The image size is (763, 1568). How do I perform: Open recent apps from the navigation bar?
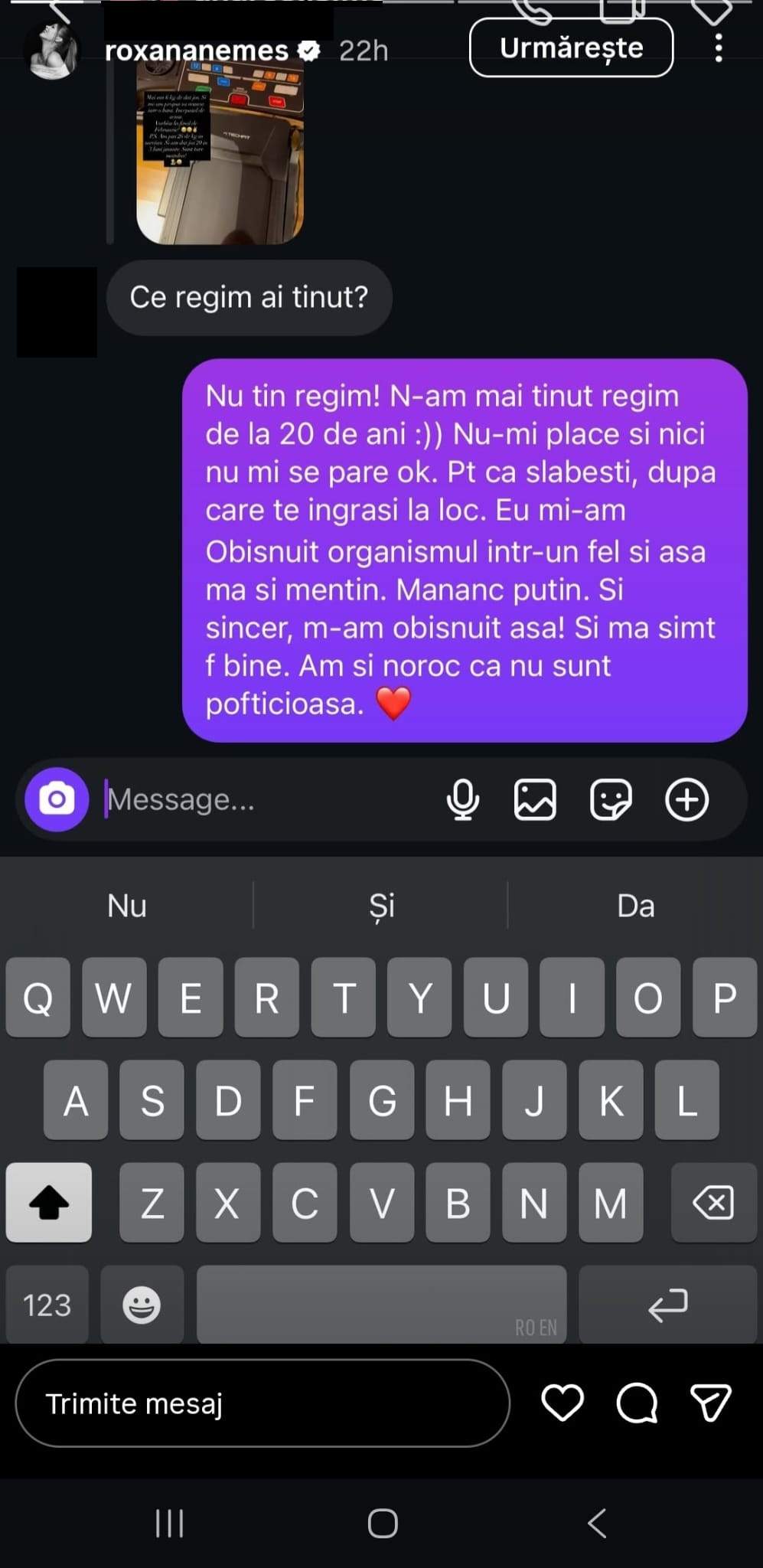169,1524
